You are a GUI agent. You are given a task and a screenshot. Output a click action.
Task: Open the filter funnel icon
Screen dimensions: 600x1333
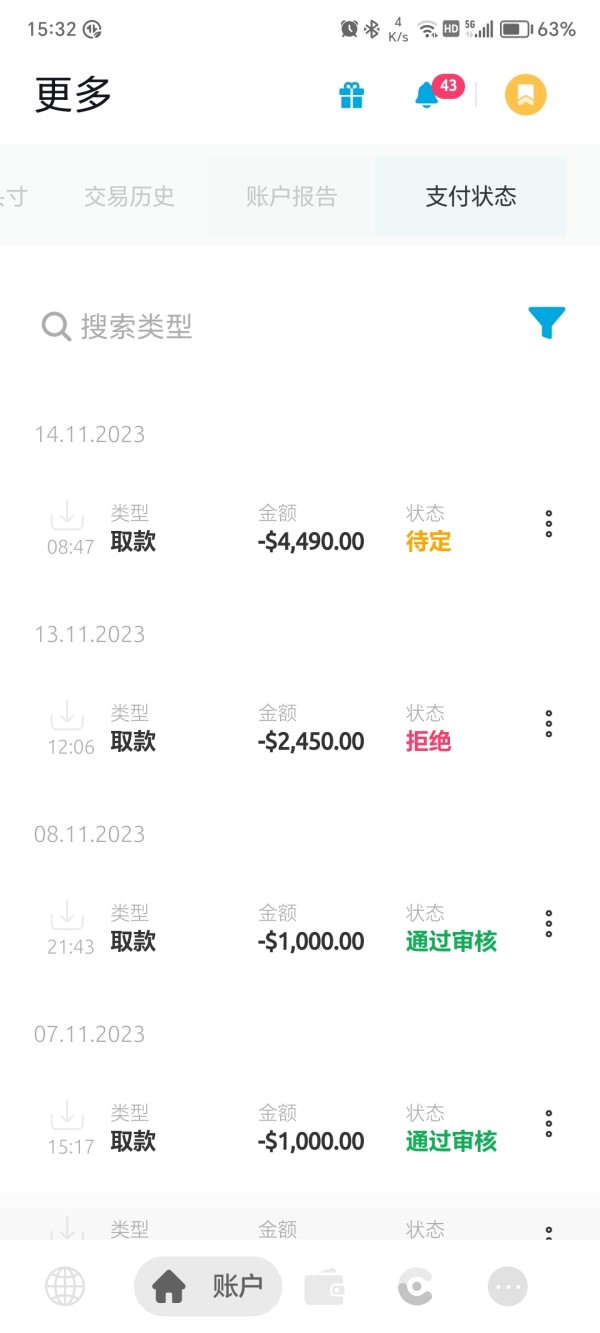click(x=547, y=323)
